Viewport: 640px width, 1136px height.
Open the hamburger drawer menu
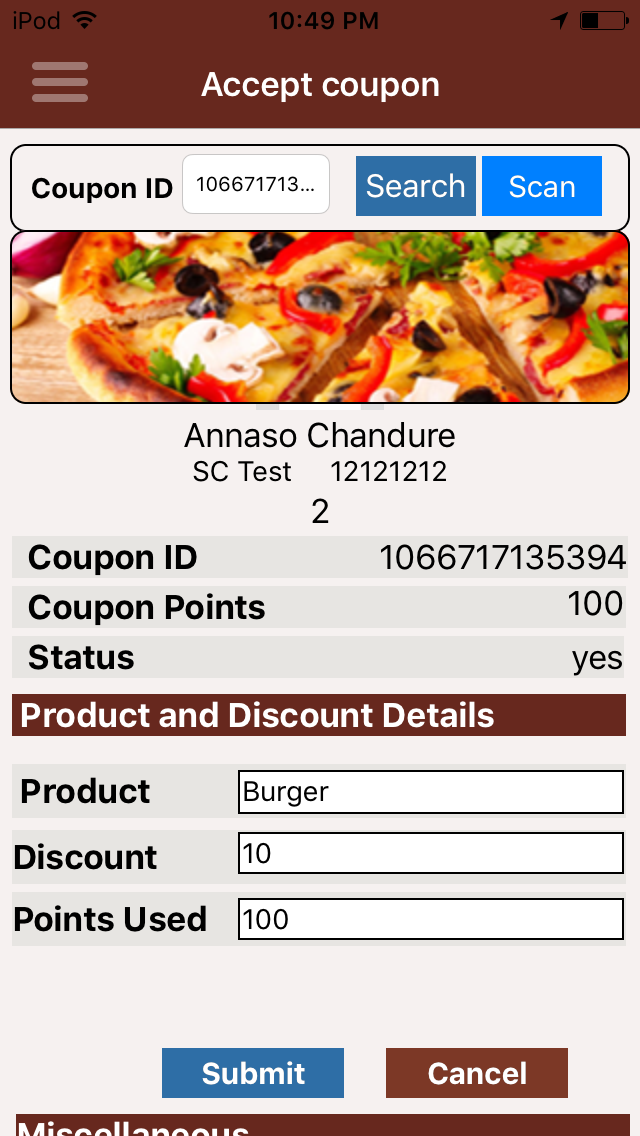[60, 82]
